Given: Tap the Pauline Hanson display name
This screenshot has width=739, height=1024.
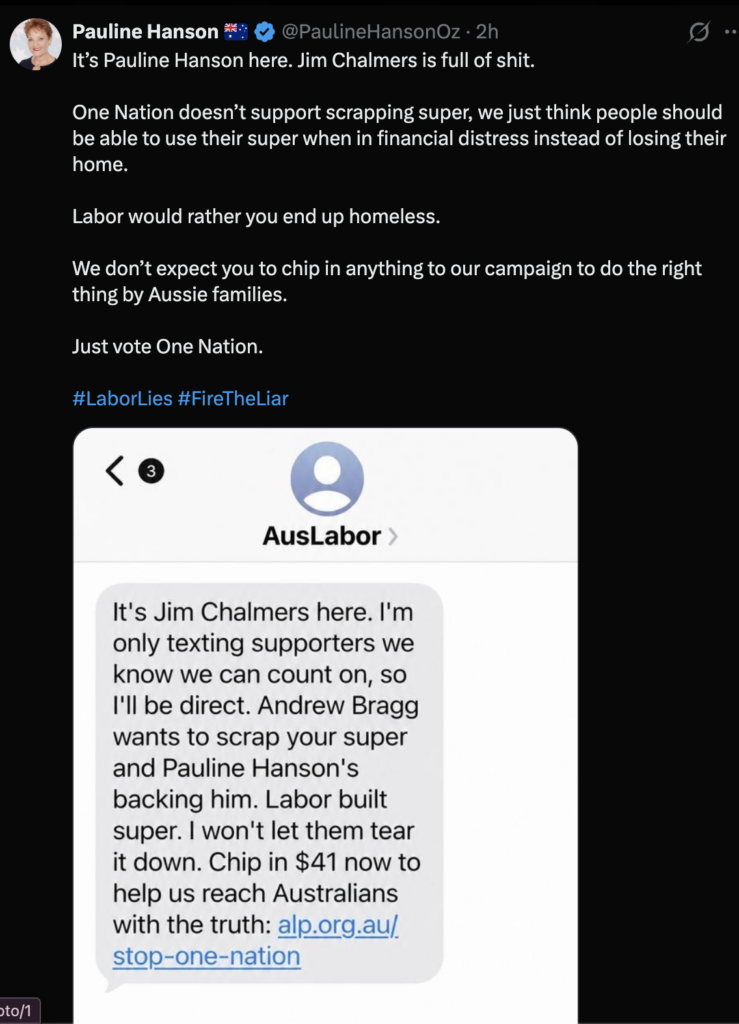Looking at the screenshot, I should click(x=145, y=31).
